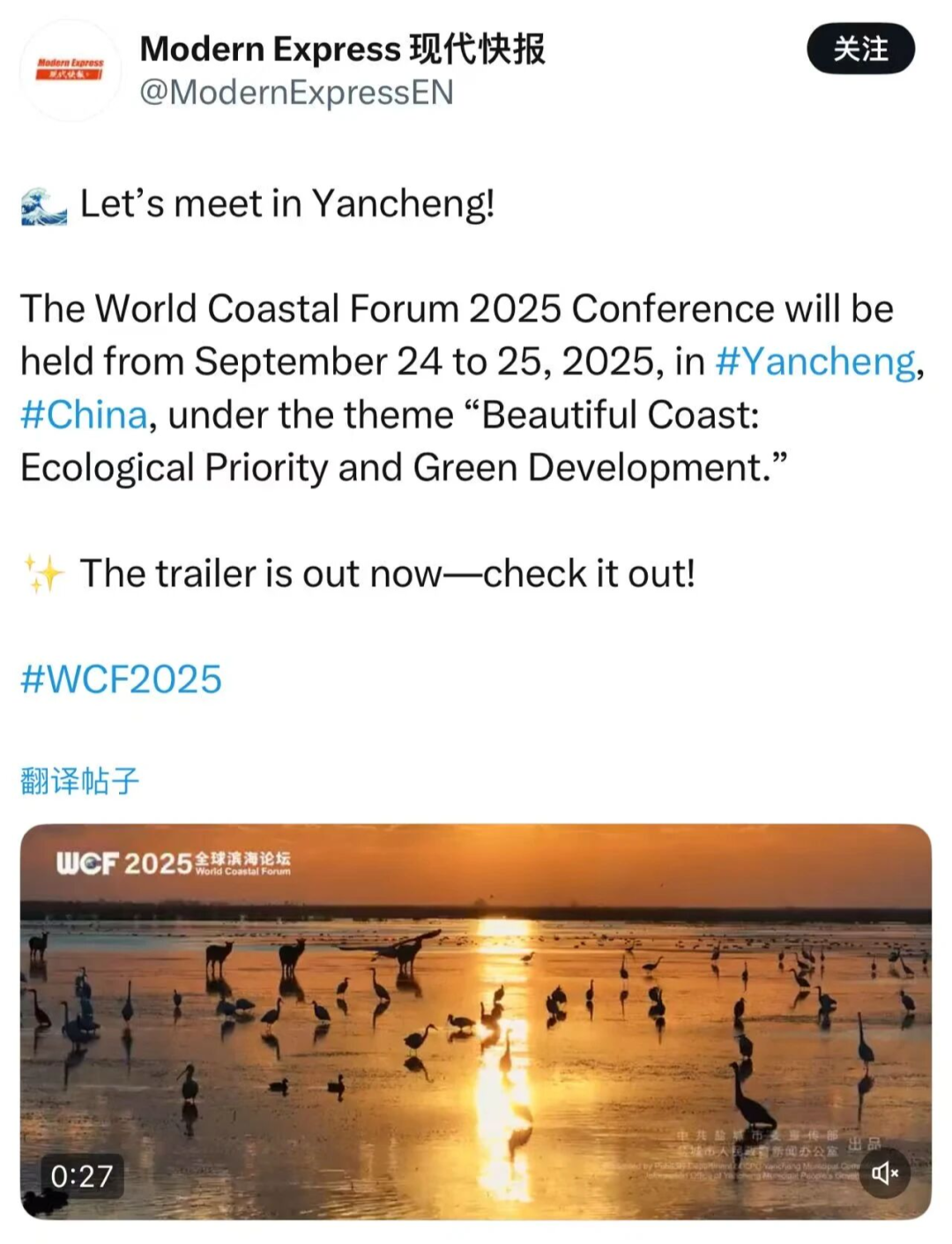Viewport: 952px width, 1244px height.
Task: Translate the post via 翻译帖子
Action: (x=80, y=780)
